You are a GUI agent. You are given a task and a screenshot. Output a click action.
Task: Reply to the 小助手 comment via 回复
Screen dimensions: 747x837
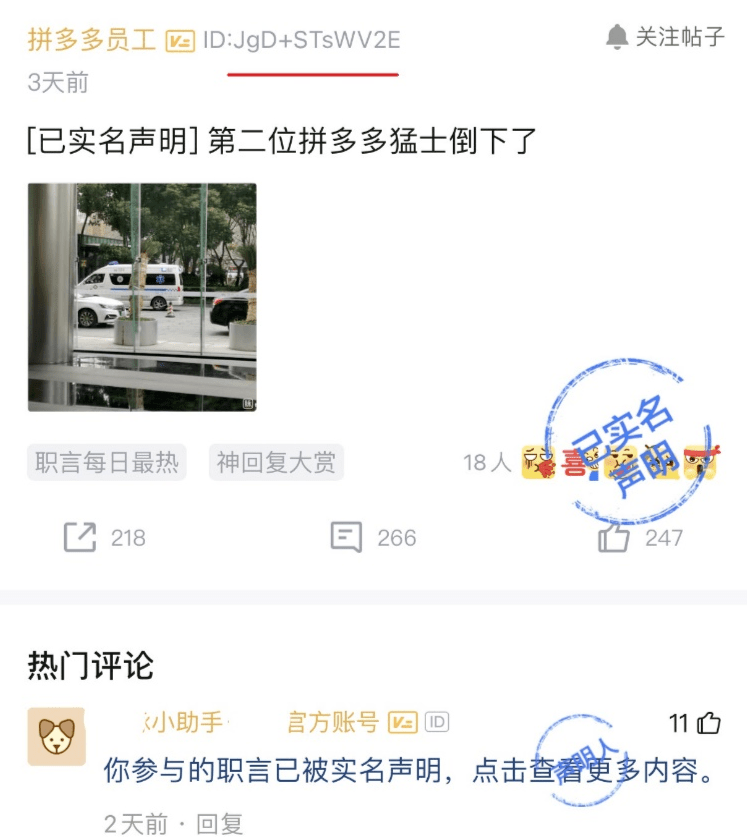point(219,824)
